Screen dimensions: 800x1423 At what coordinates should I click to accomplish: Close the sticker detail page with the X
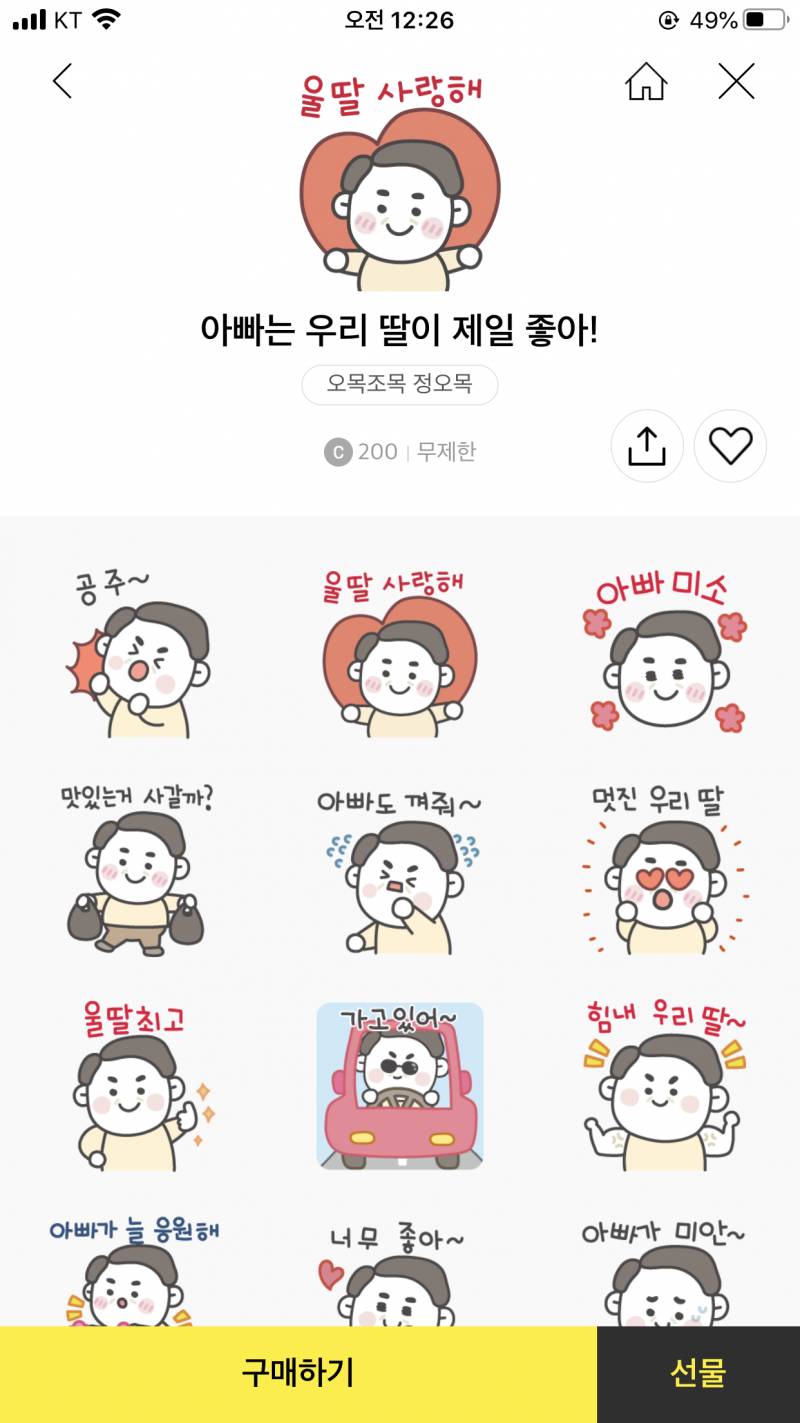pos(736,82)
